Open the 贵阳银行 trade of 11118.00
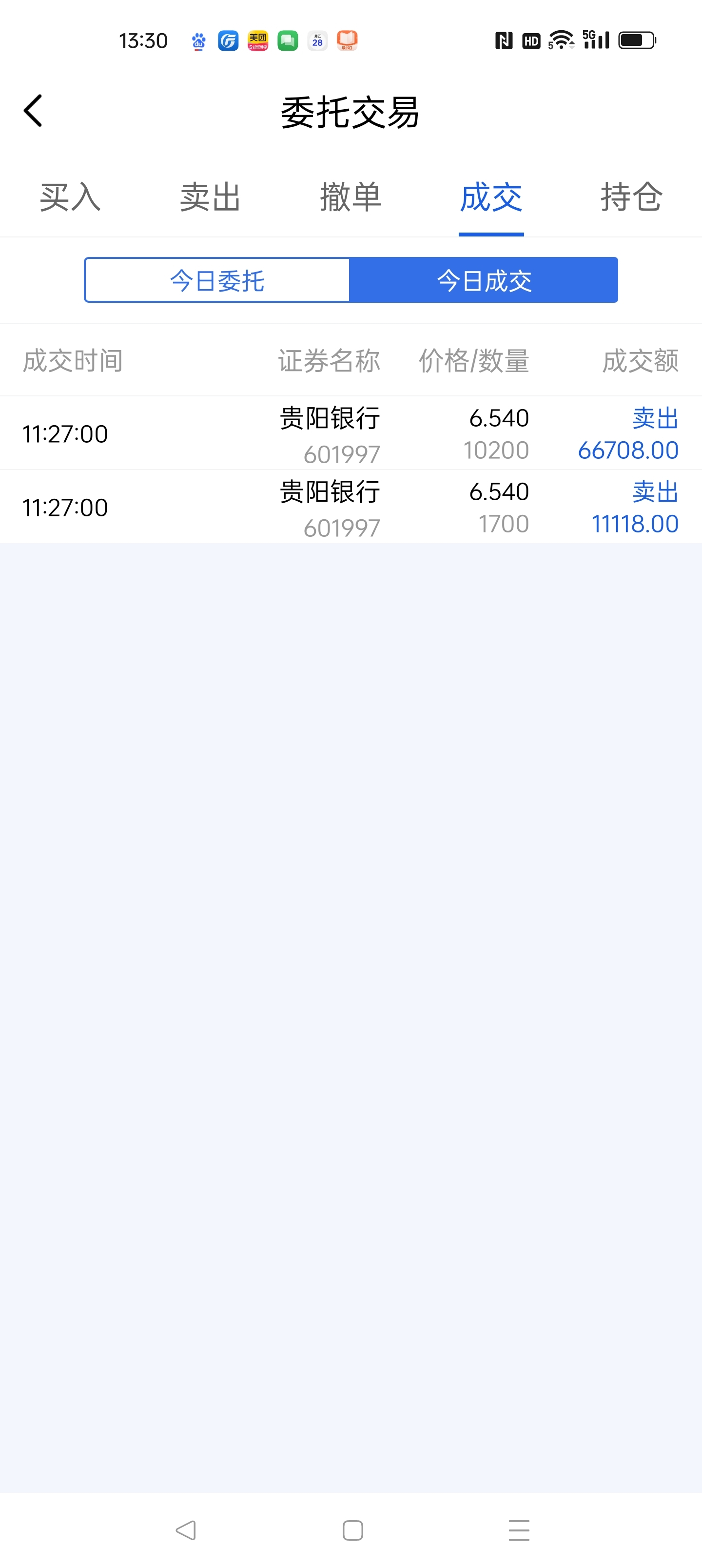Screen dimensions: 702x1568 (351, 507)
